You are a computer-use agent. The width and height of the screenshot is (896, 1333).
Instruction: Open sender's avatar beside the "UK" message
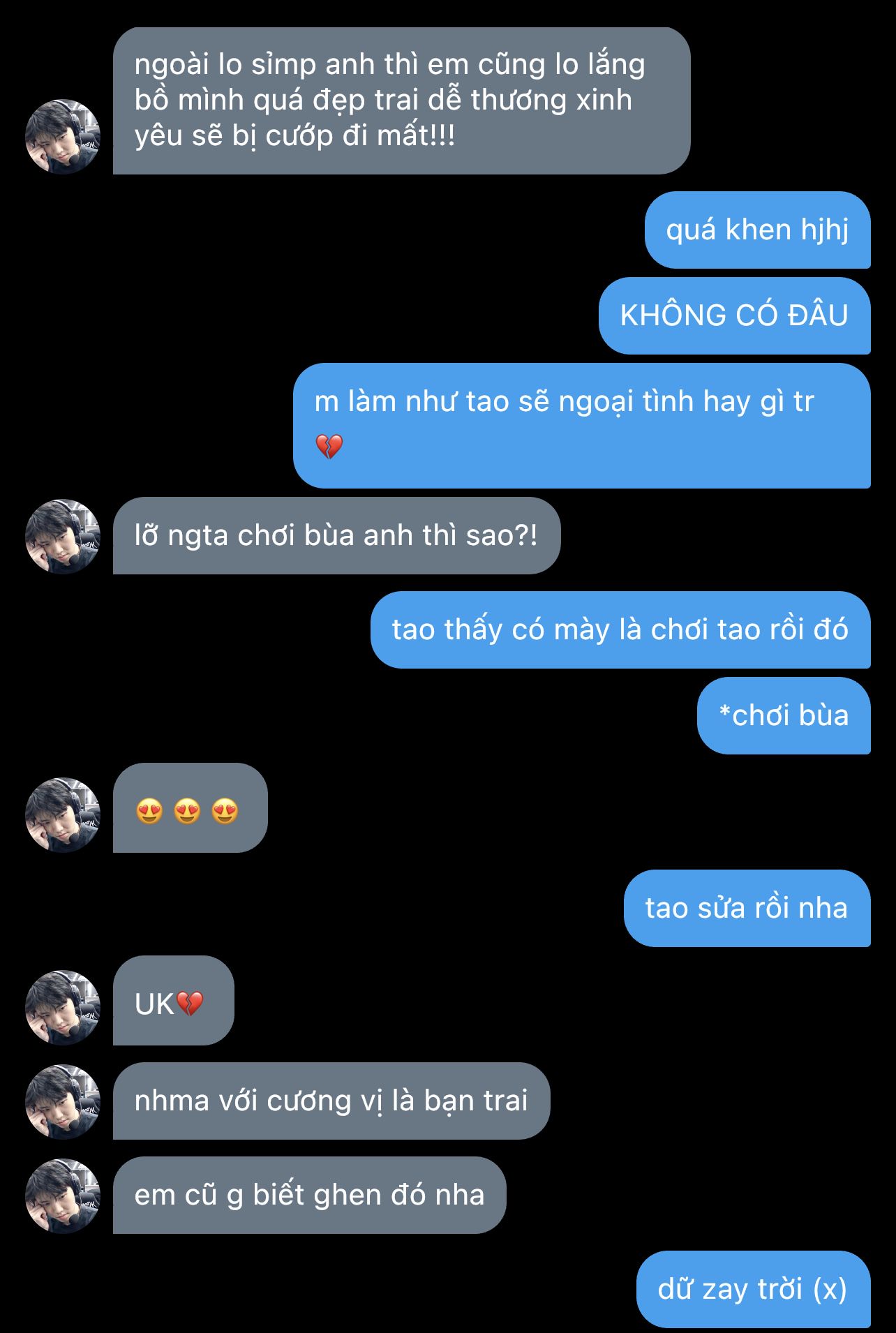click(63, 1007)
